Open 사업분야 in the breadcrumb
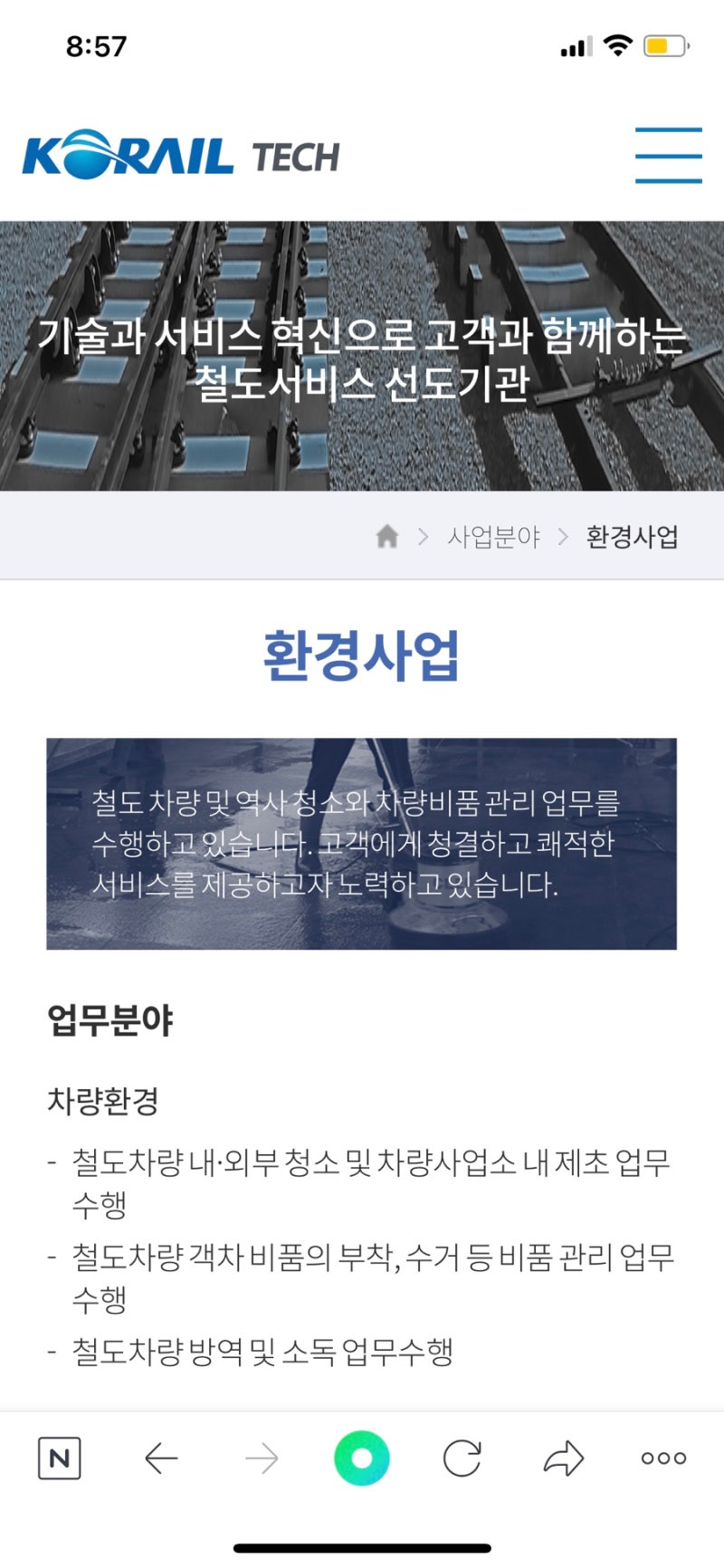724x1568 pixels. (493, 537)
